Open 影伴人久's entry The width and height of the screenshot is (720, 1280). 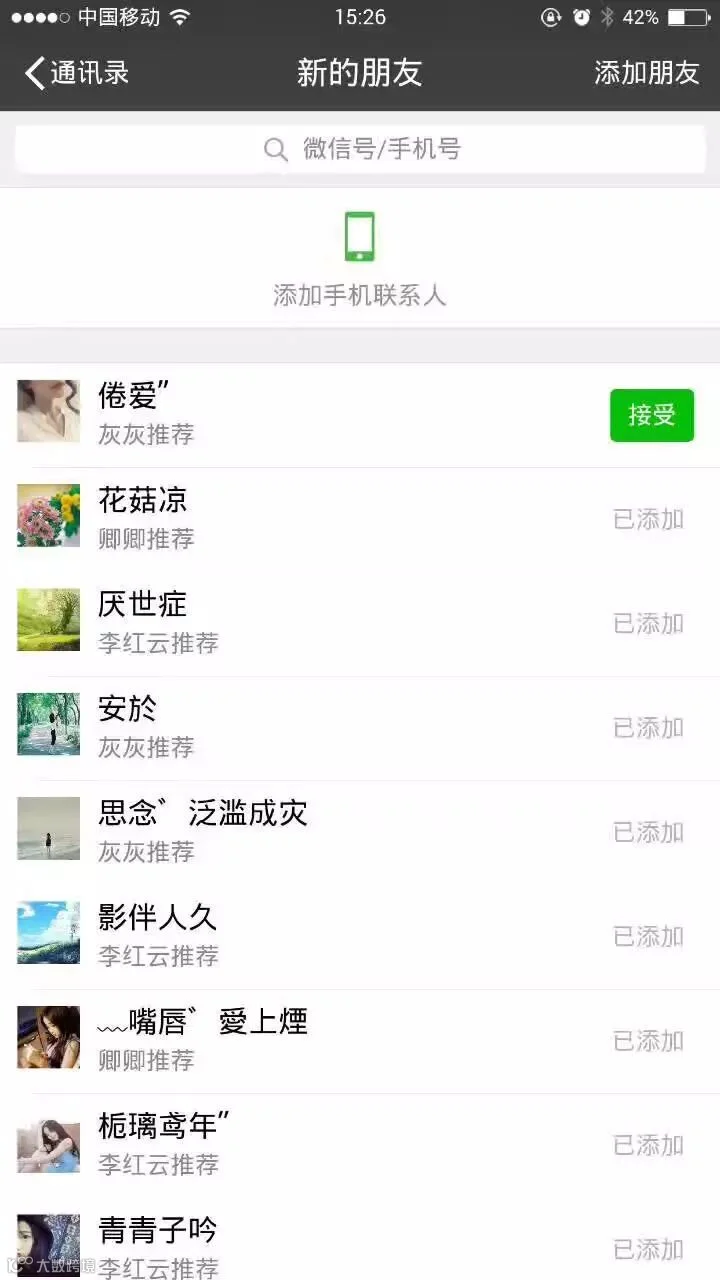point(300,935)
